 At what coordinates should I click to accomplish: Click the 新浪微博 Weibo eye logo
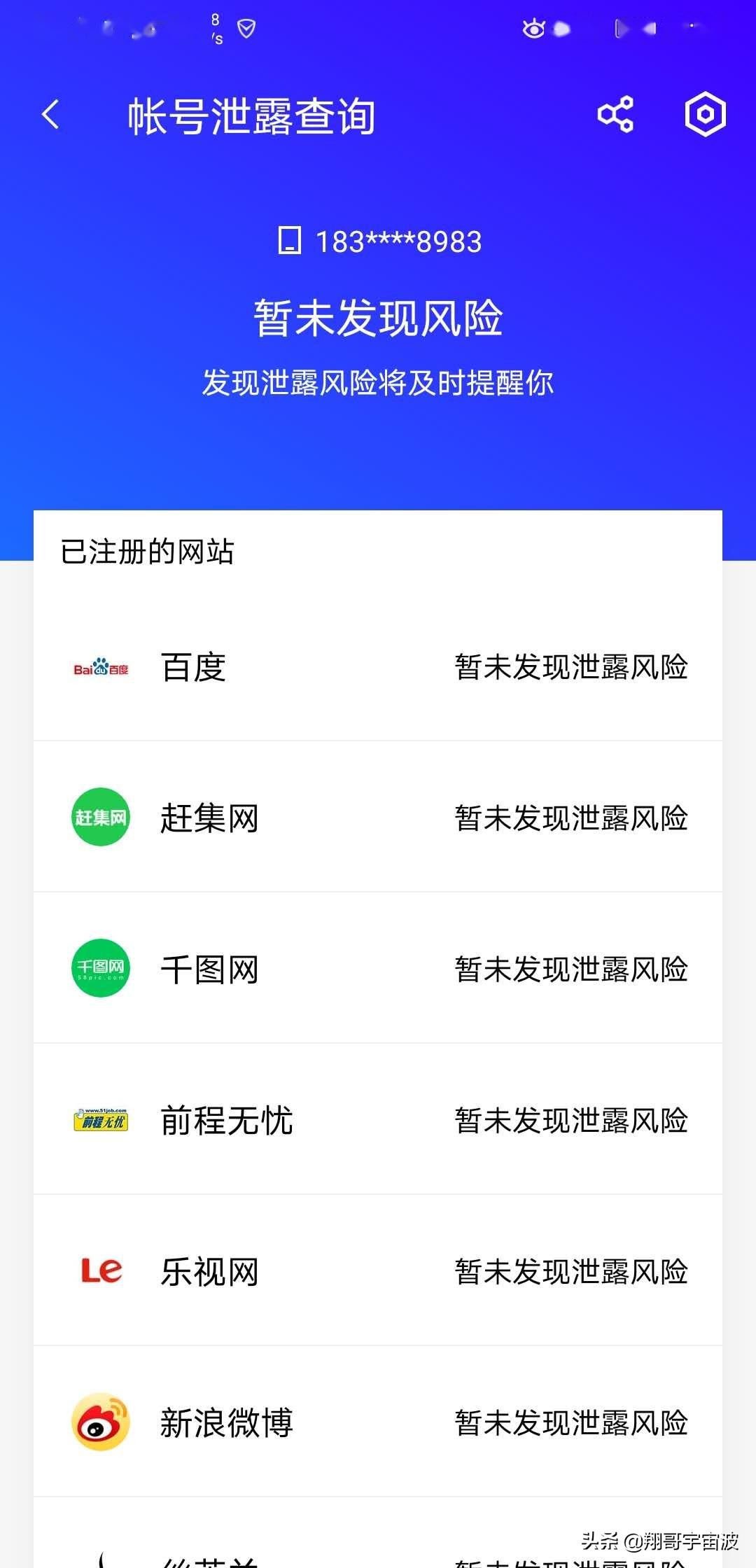[x=99, y=1422]
